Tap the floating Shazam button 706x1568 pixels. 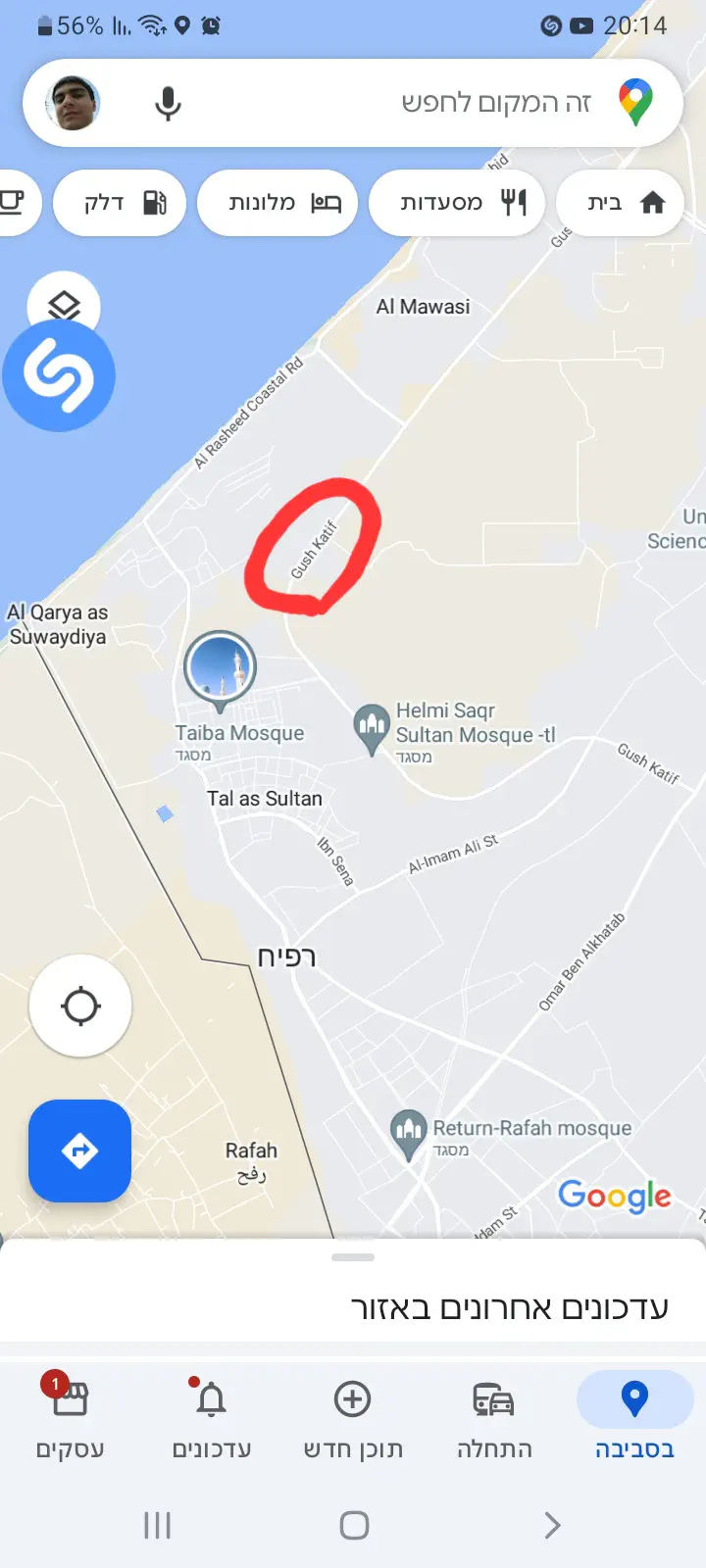click(x=59, y=375)
